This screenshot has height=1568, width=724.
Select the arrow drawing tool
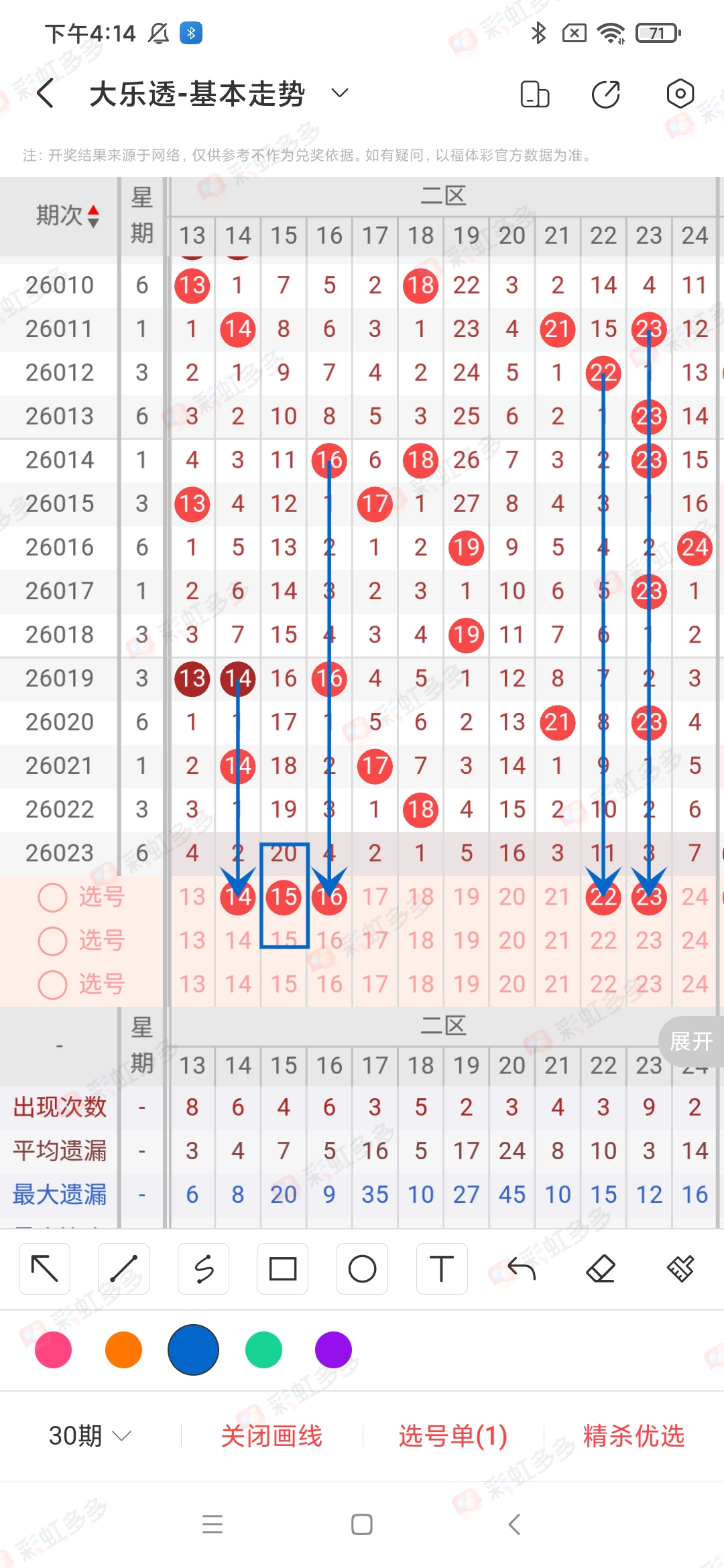pos(44,1268)
